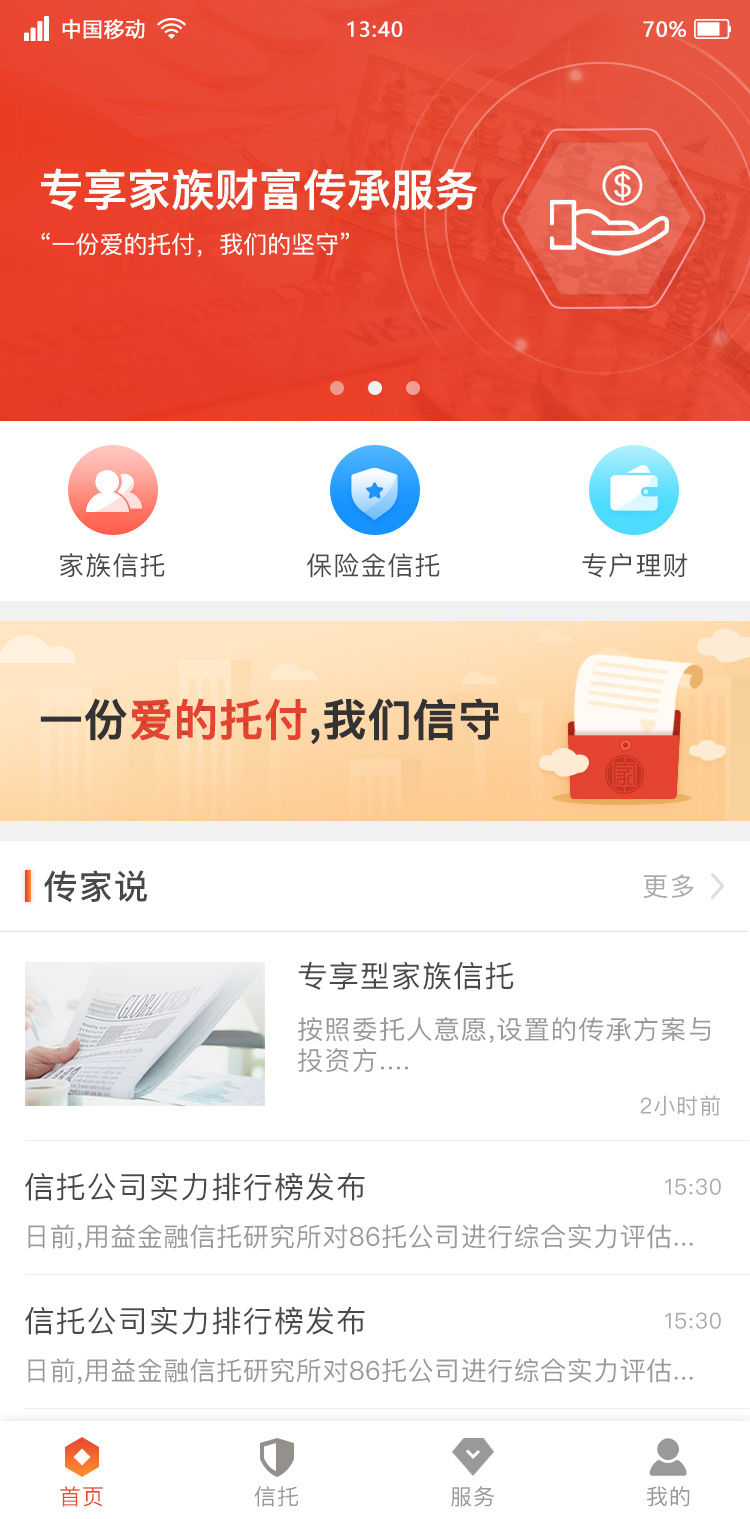Tap the newspaper article thumbnail image
750x1519 pixels.
tap(144, 1033)
